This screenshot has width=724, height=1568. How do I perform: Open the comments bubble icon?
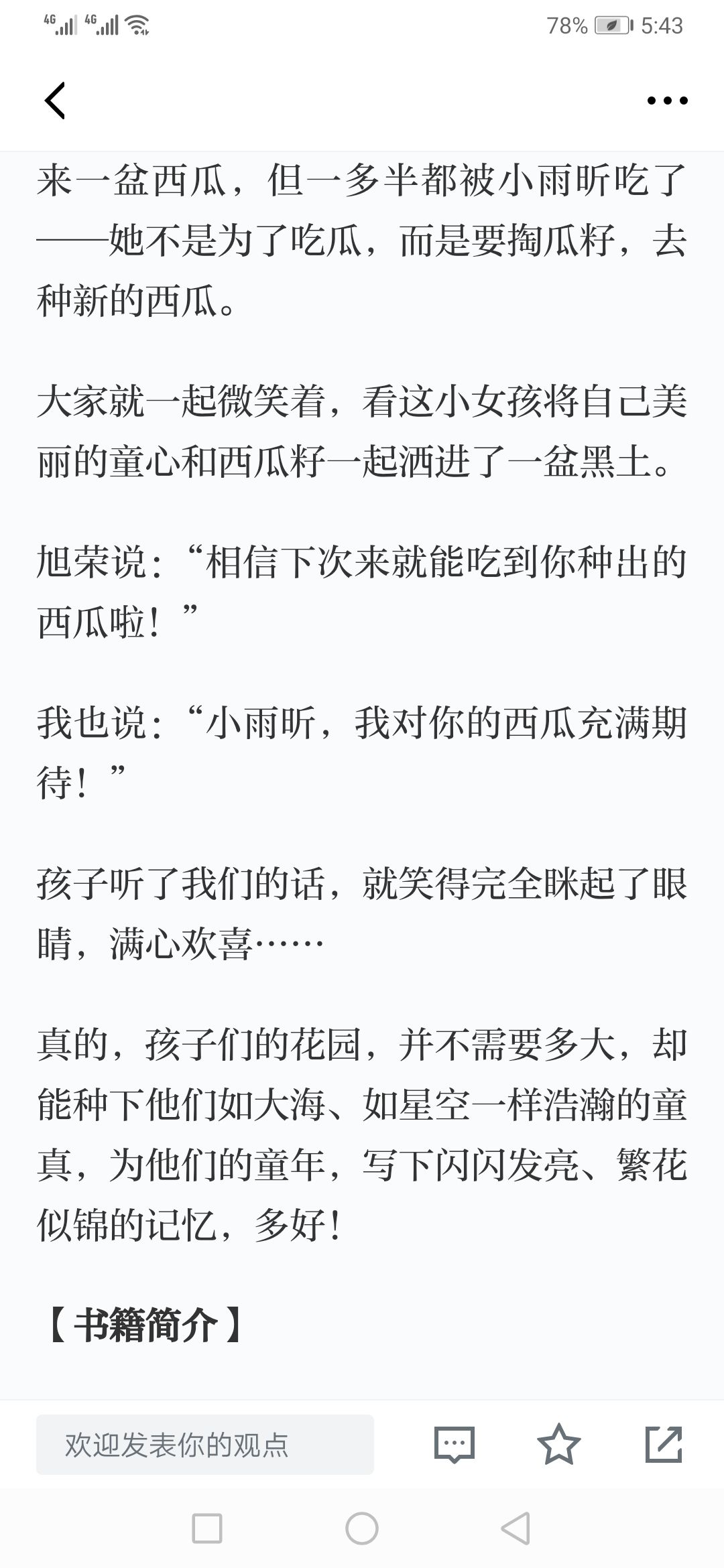[x=455, y=1445]
